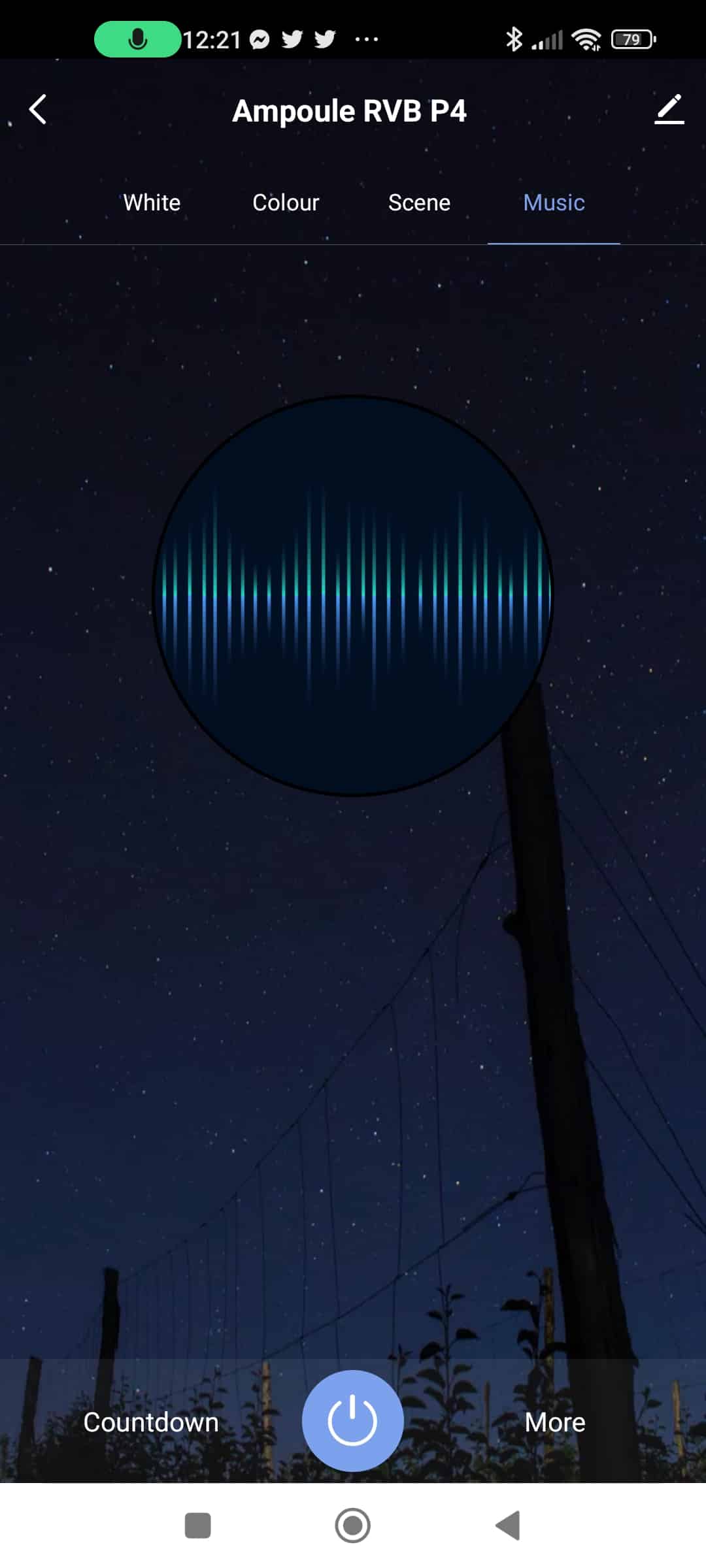
Task: Open recent apps from navigation bar
Action: tap(197, 1526)
